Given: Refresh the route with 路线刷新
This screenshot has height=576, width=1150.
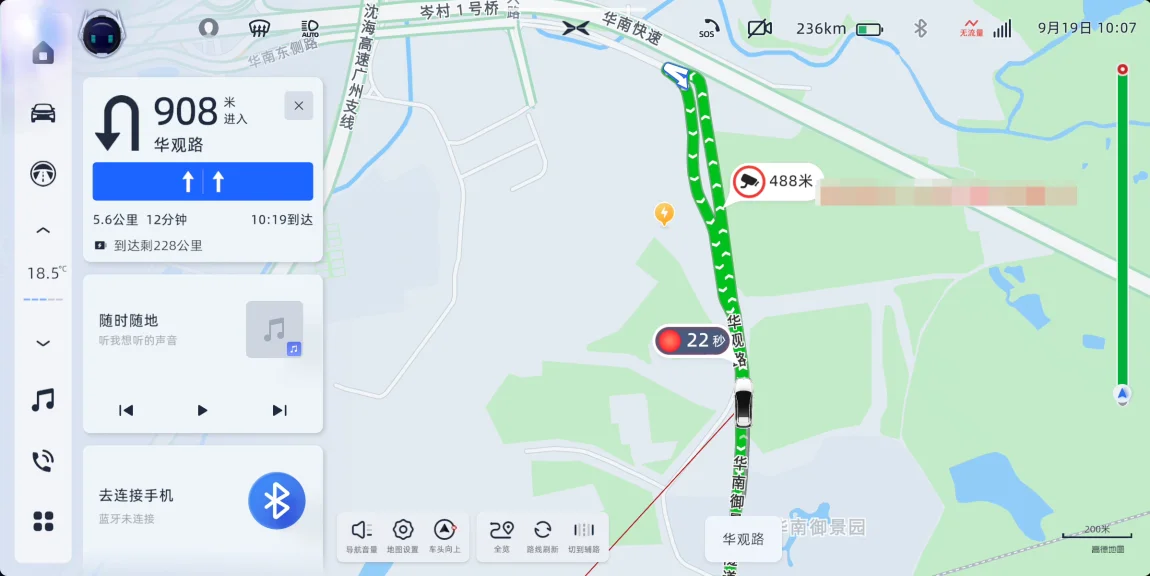Looking at the screenshot, I should 543,536.
